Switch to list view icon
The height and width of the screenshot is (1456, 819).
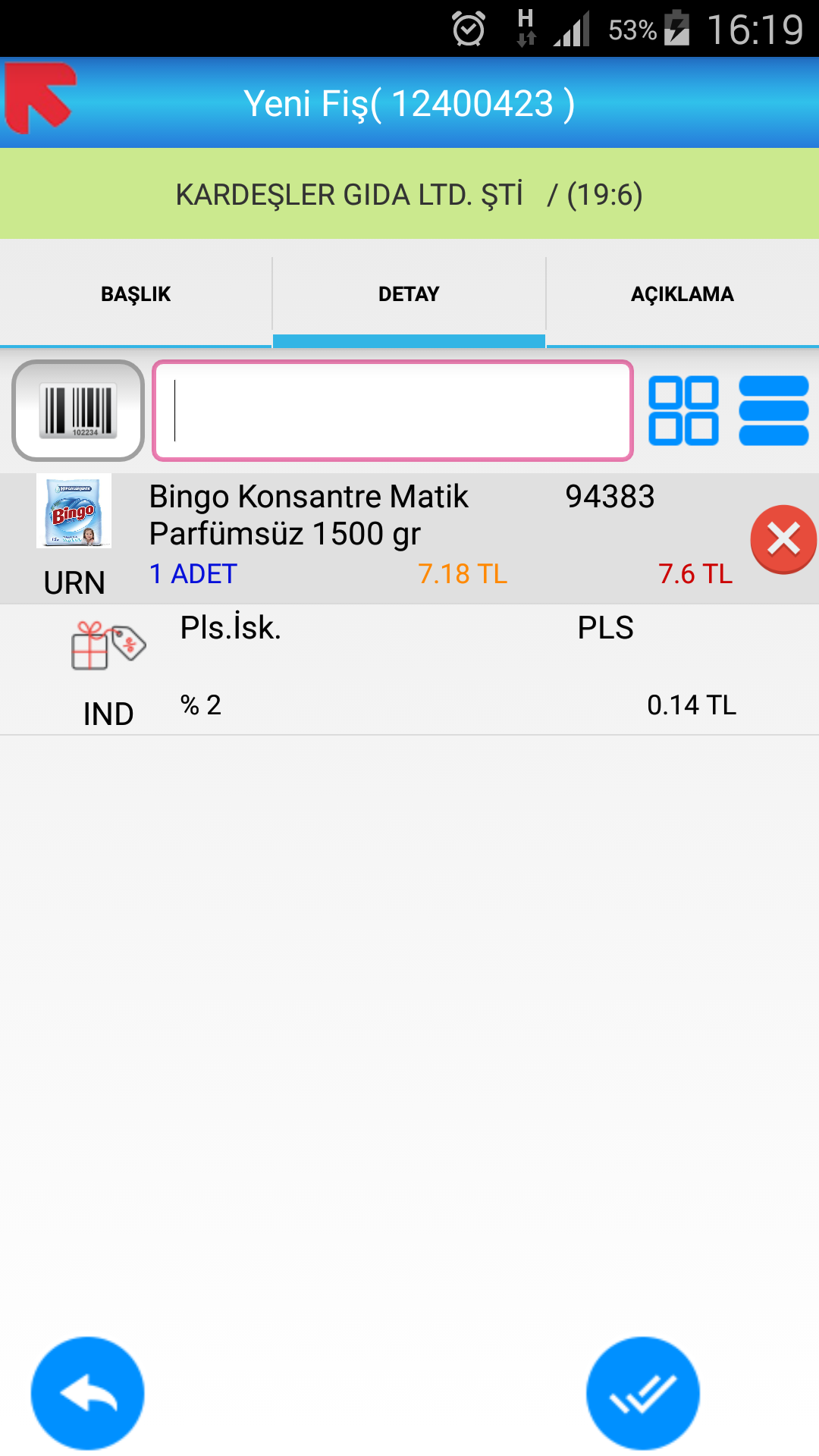[x=773, y=410]
